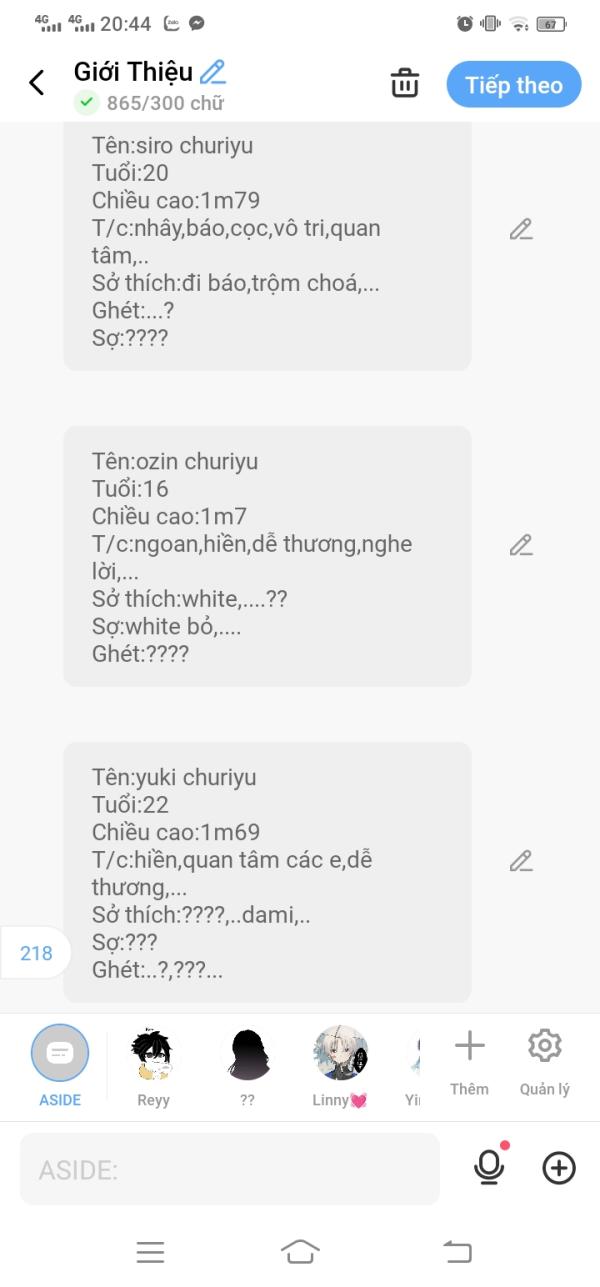The height and width of the screenshot is (1287, 600).
Task: Edit the Giới Thiệu title
Action: [x=212, y=72]
